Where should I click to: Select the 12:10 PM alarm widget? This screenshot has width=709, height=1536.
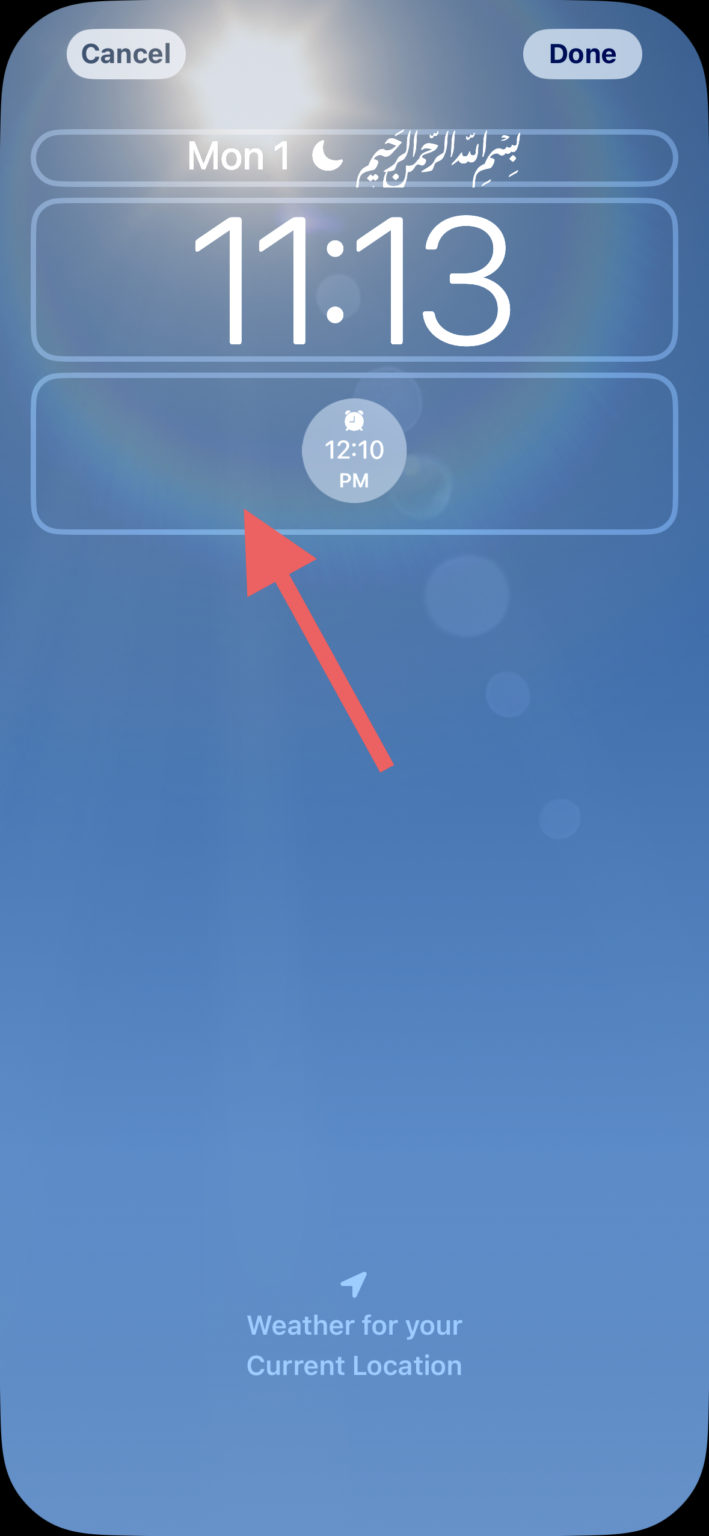354,451
